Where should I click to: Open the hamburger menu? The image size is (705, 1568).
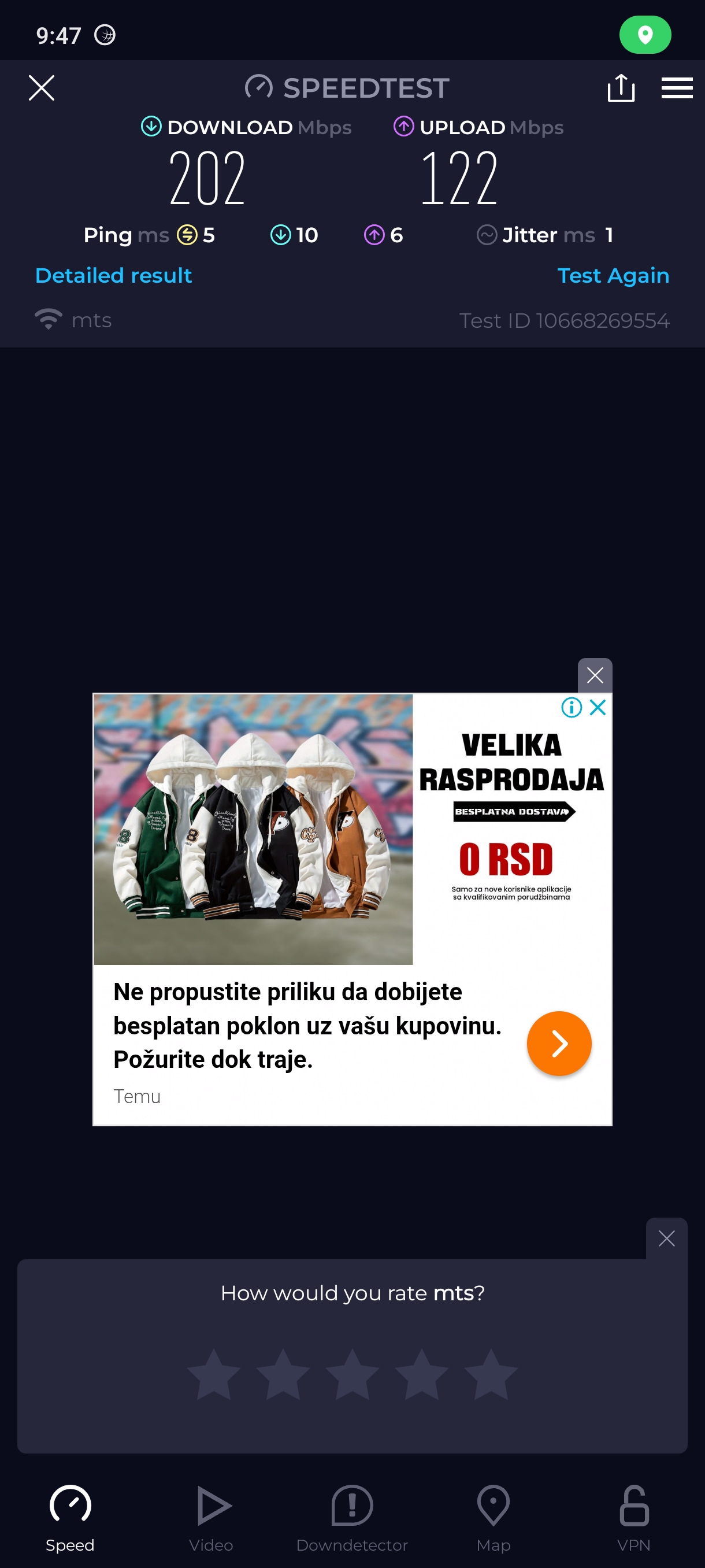coord(677,88)
